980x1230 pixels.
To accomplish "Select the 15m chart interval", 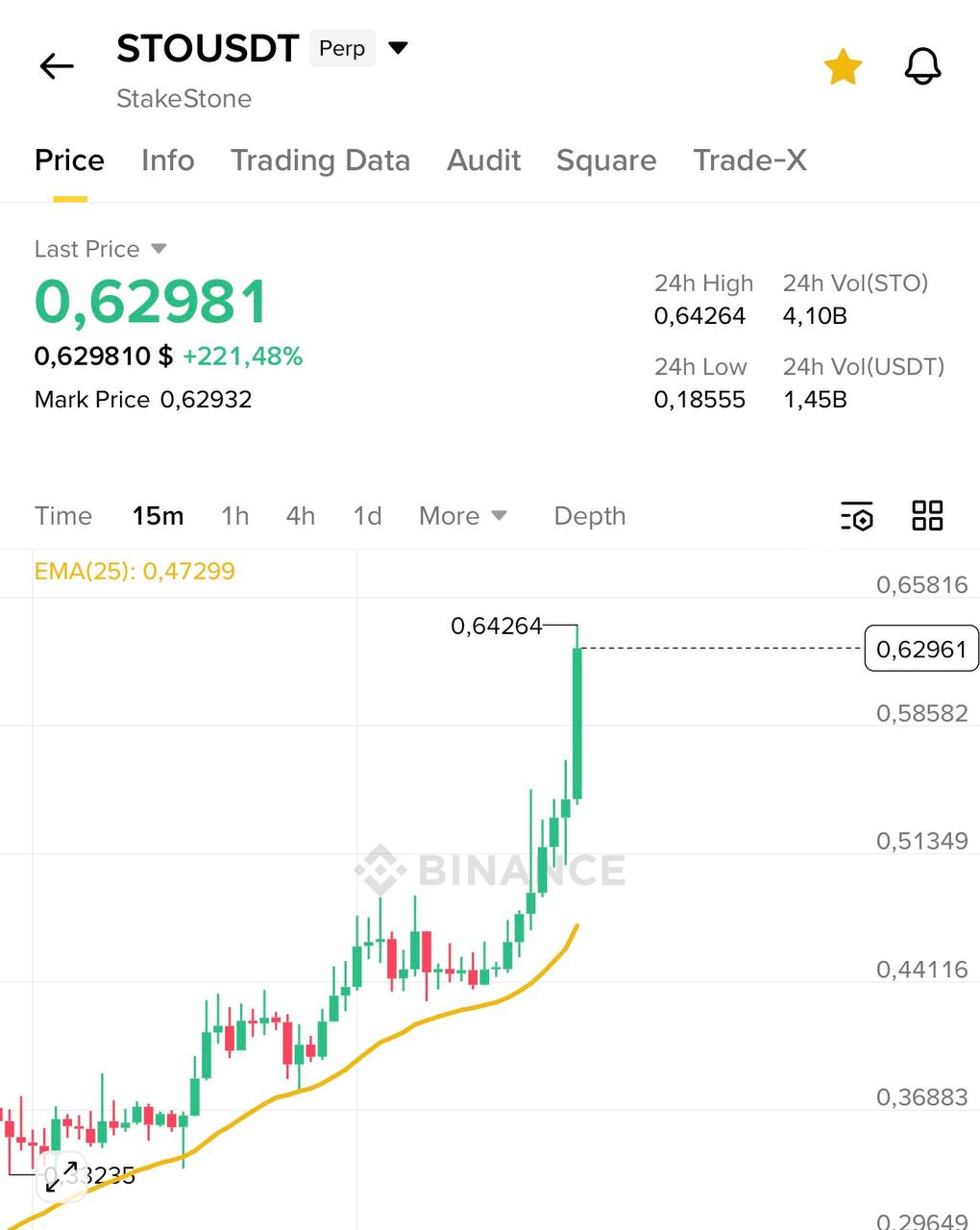I will pos(158,516).
